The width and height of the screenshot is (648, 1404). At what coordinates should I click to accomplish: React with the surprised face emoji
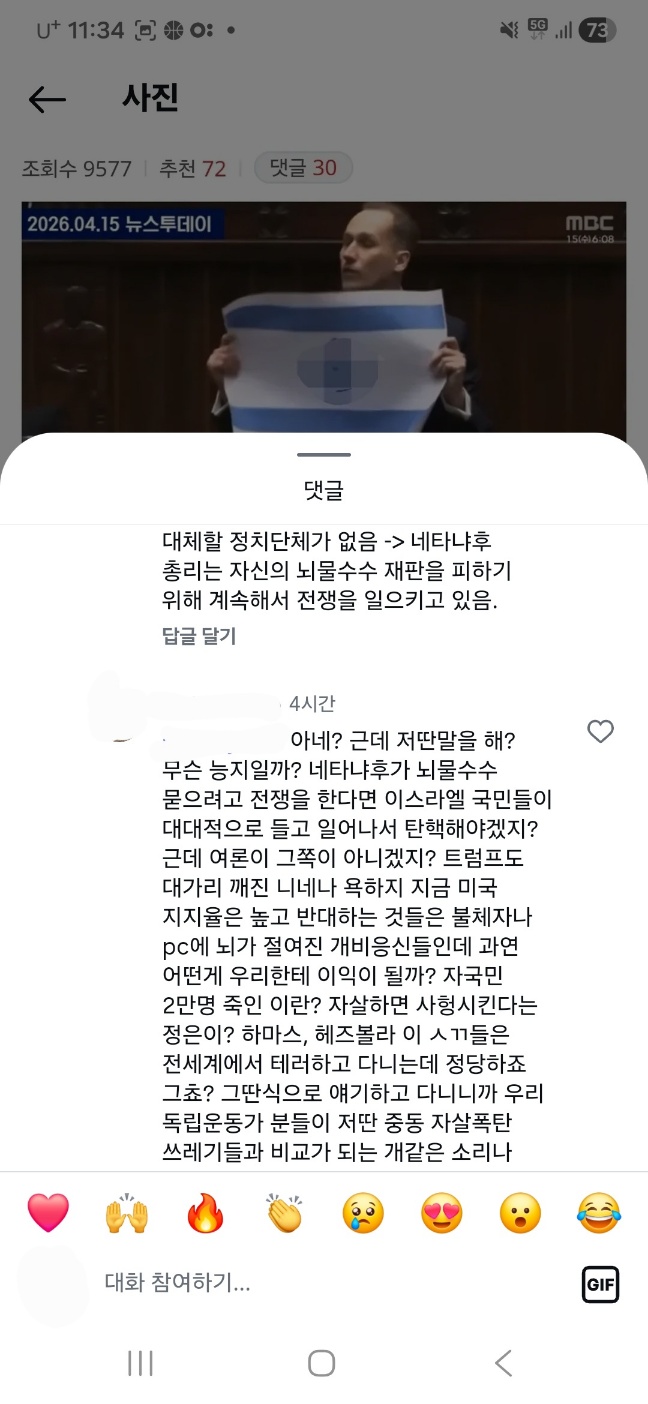coord(520,1214)
